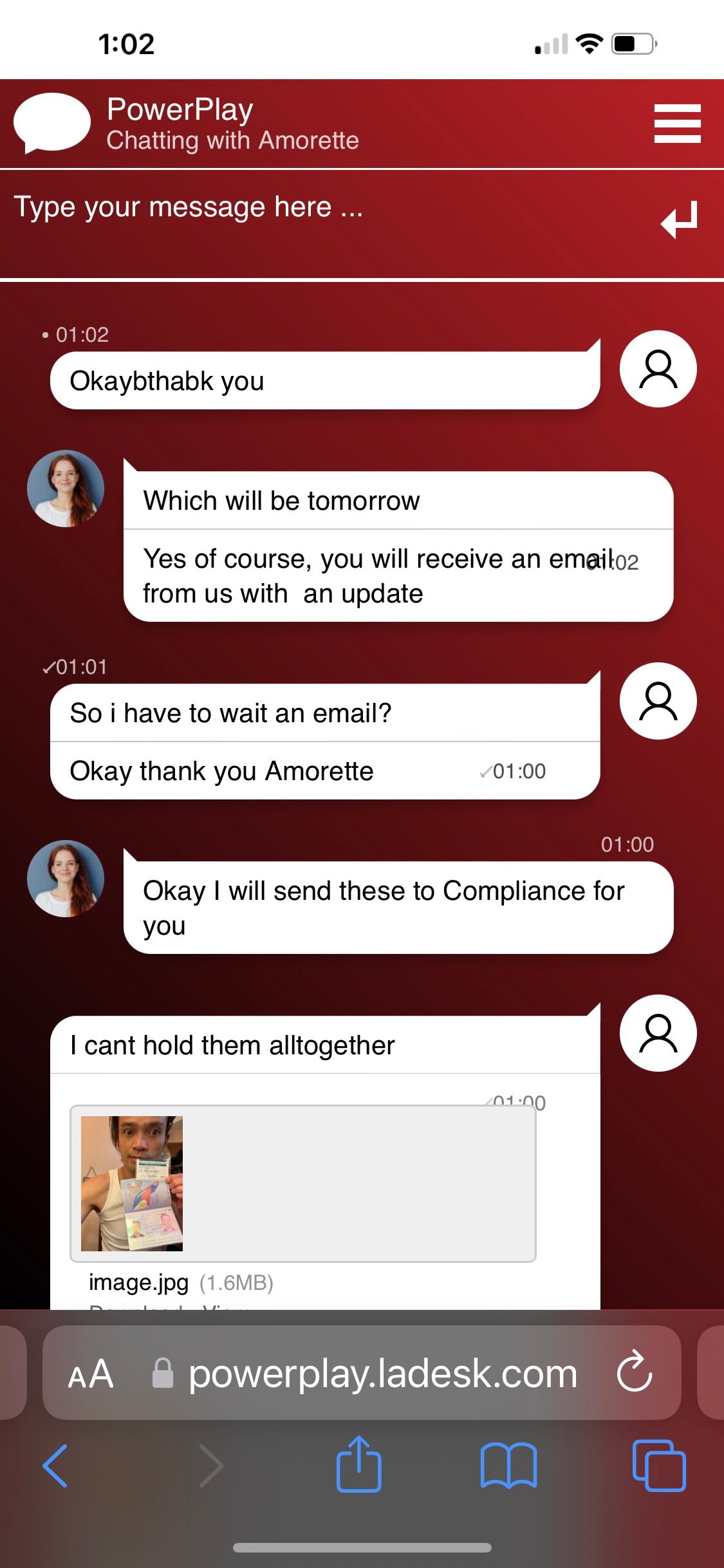Image resolution: width=724 pixels, height=1568 pixels.
Task: Open the AA reader and text size options
Action: click(91, 1374)
